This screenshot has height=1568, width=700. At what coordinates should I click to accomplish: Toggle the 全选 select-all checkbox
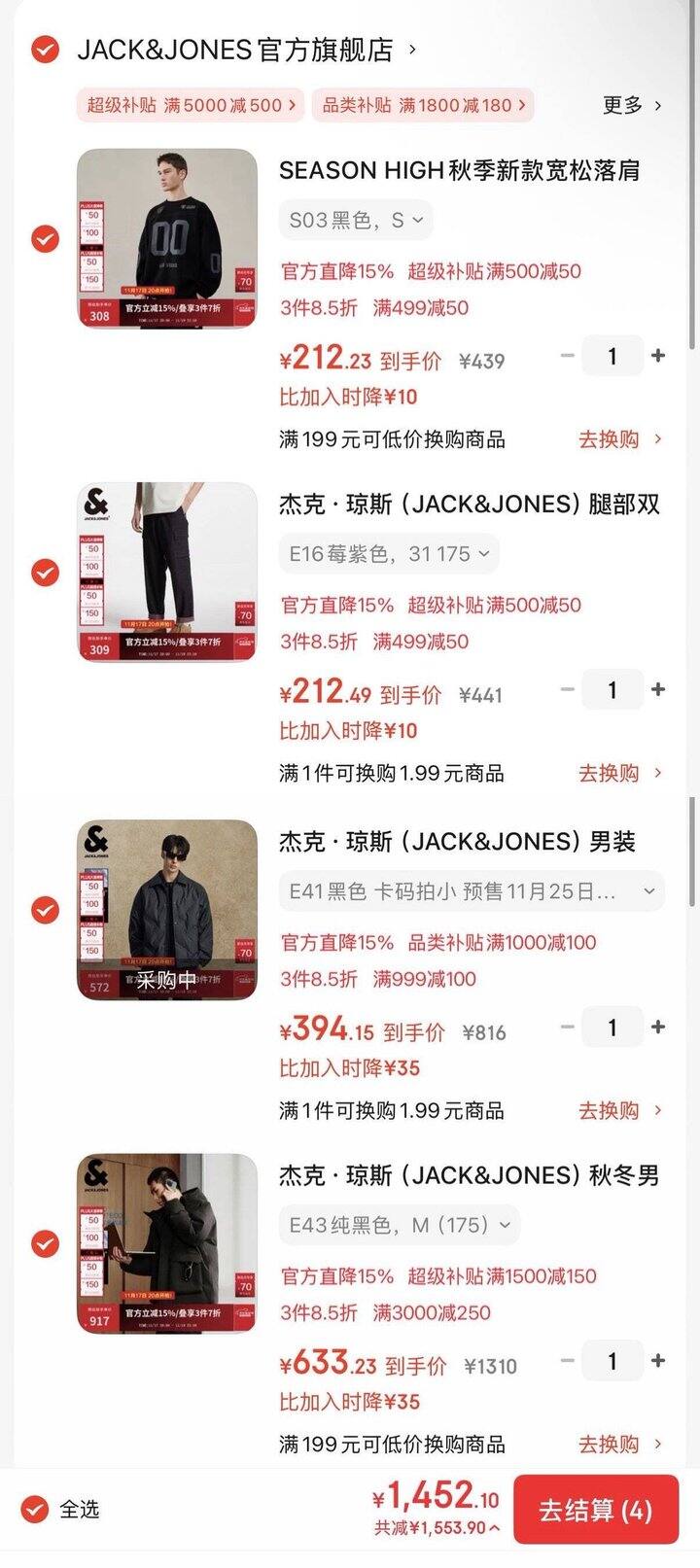[36, 1510]
